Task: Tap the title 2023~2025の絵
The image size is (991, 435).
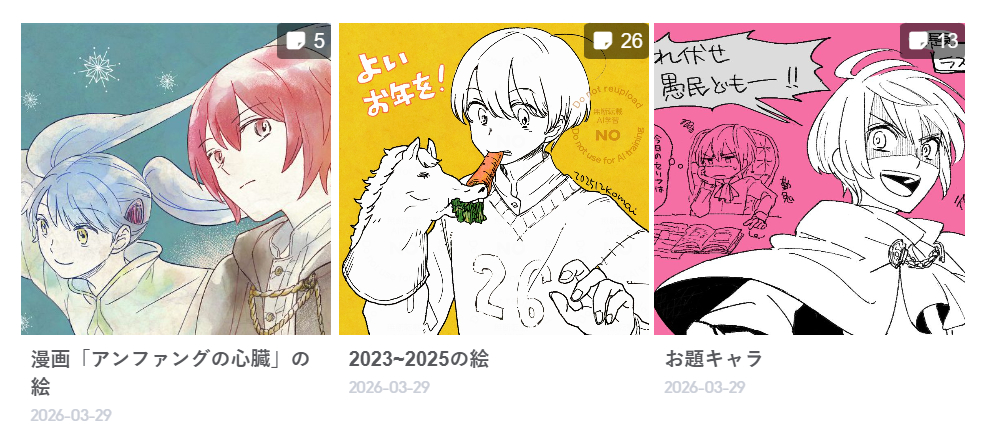Action: [x=418, y=358]
